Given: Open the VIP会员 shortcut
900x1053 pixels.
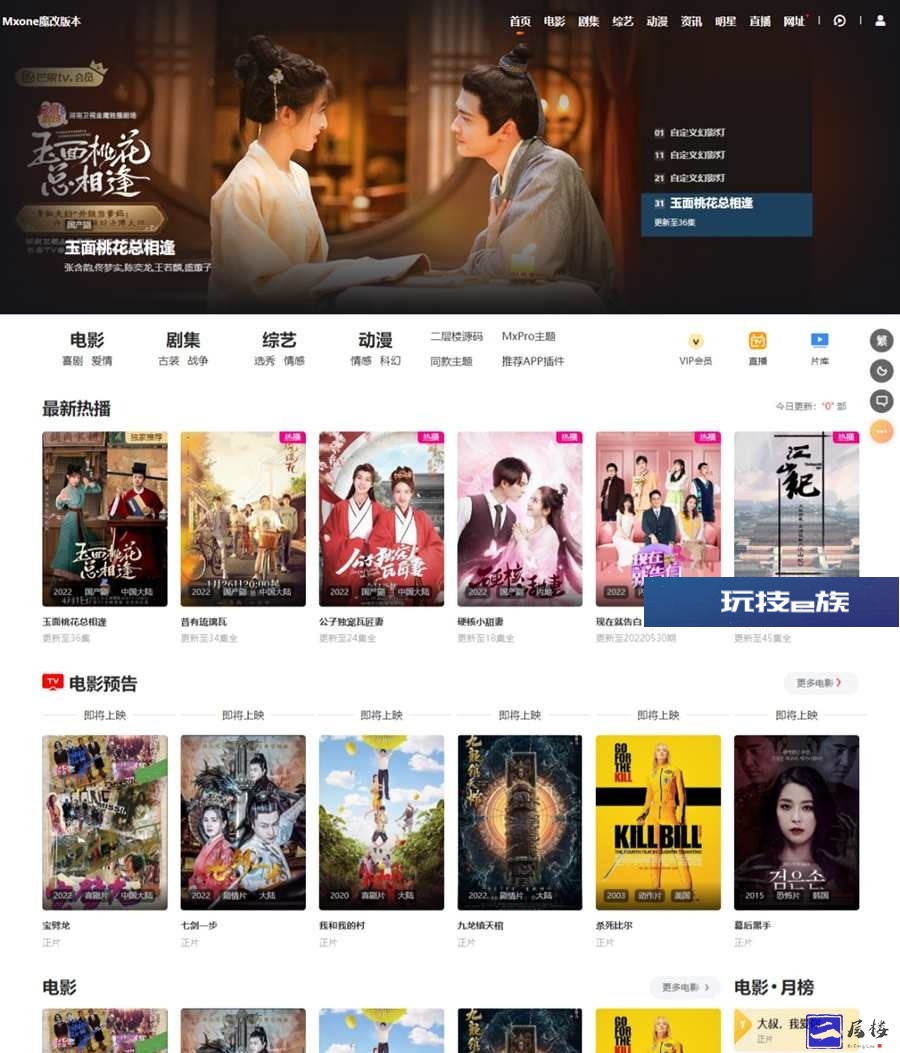Looking at the screenshot, I should [x=696, y=349].
